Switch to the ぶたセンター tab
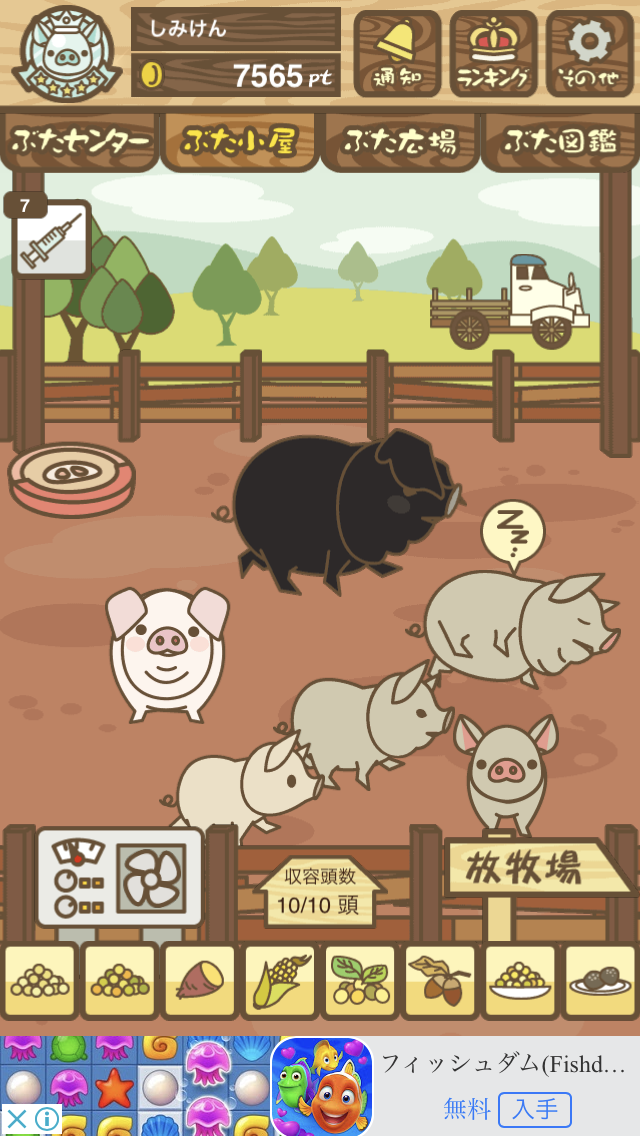 pyautogui.click(x=80, y=142)
